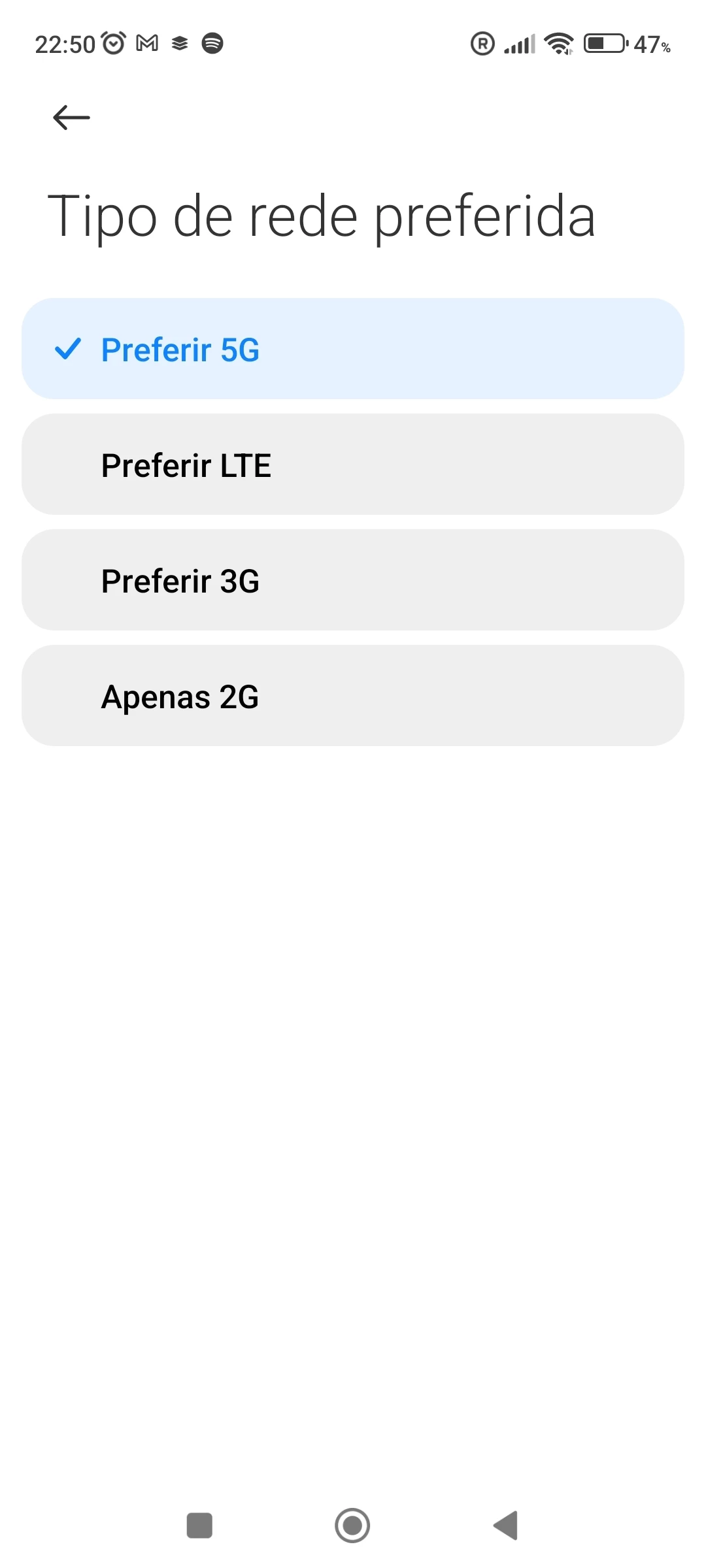Pick the Apenas 2G option

[353, 696]
